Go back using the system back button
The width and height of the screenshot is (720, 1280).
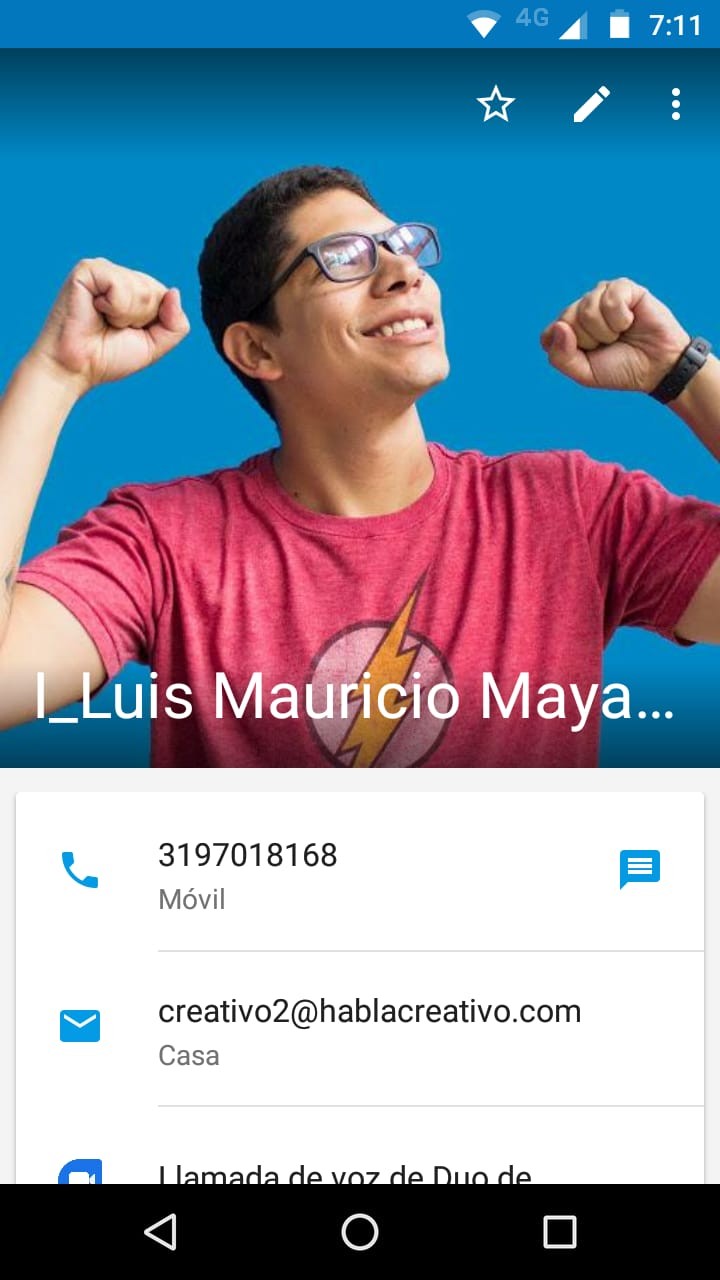pyautogui.click(x=160, y=1232)
